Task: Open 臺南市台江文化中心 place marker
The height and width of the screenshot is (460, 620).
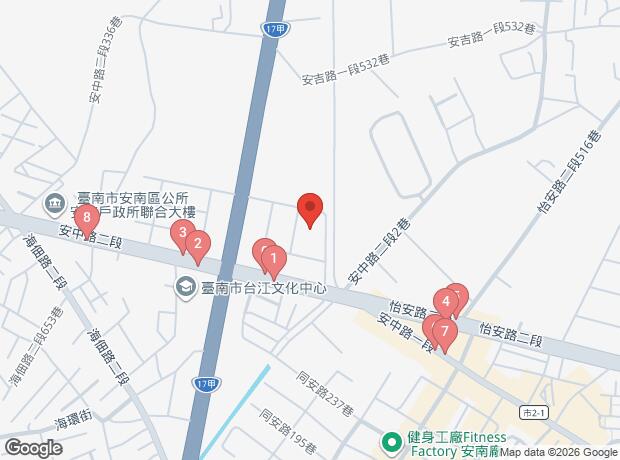Action: click(185, 288)
